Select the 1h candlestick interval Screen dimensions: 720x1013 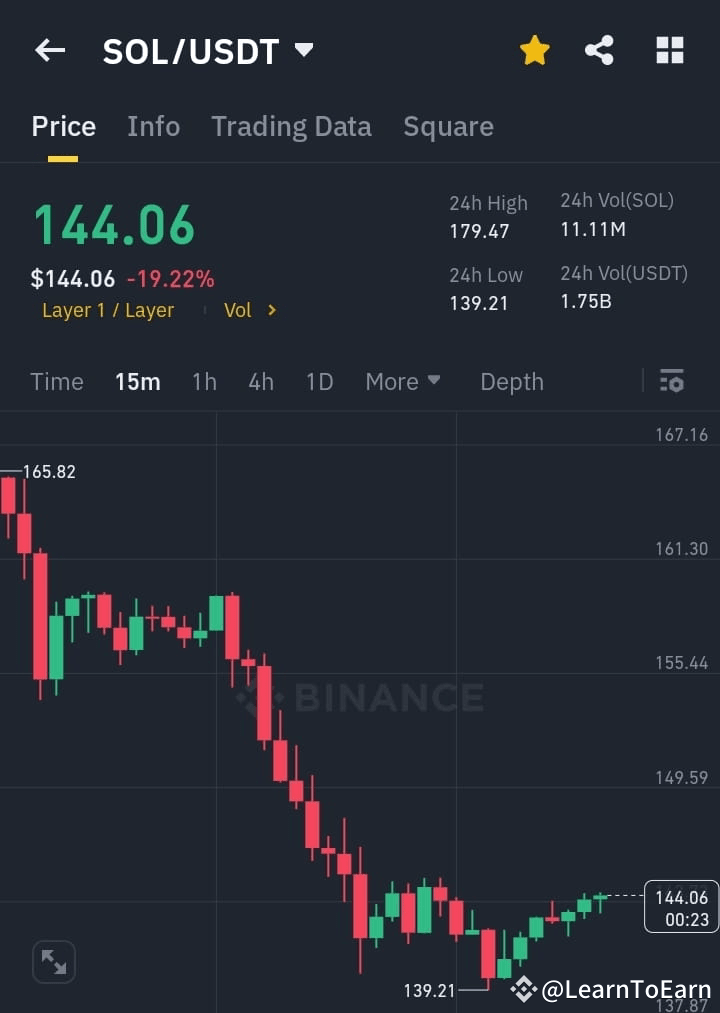point(204,381)
